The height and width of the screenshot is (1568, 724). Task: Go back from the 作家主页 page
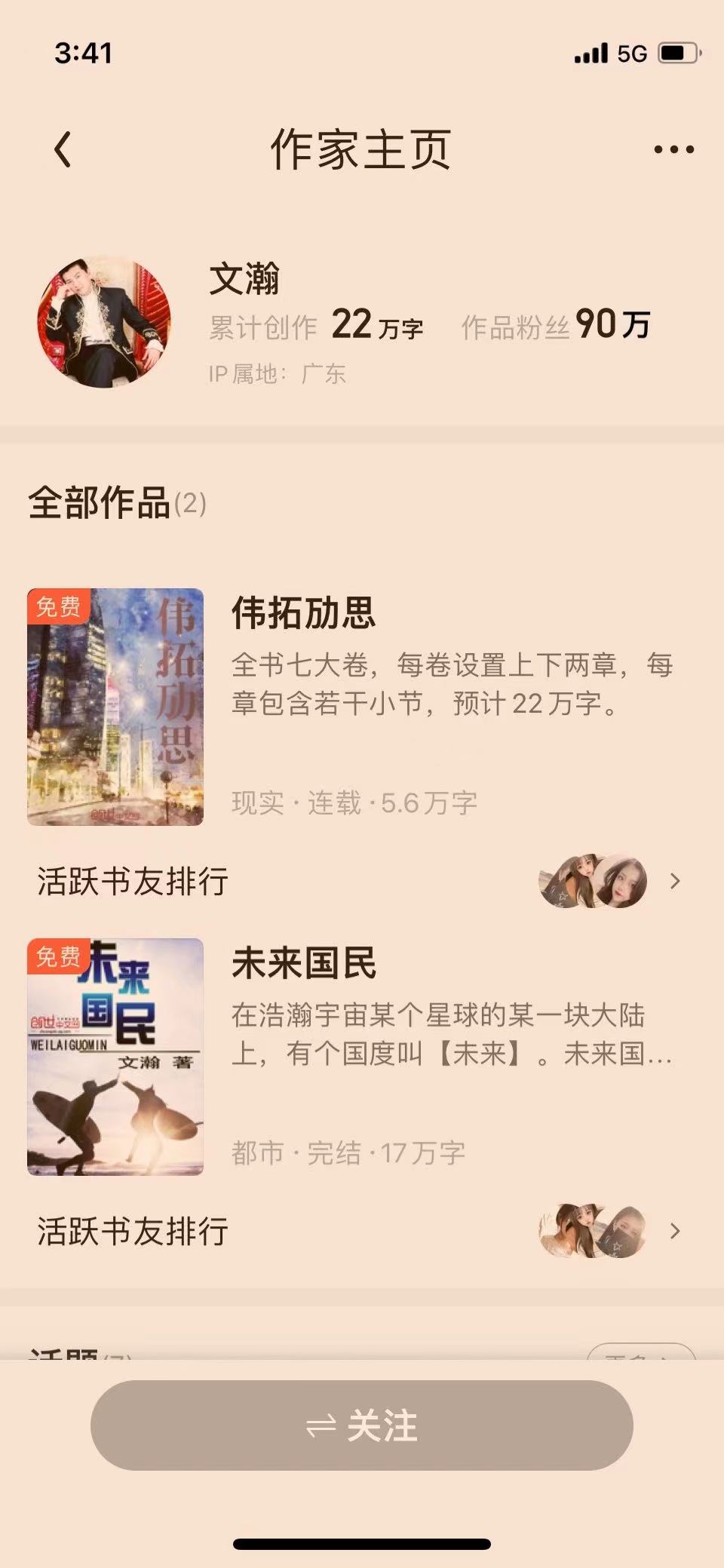pos(63,149)
